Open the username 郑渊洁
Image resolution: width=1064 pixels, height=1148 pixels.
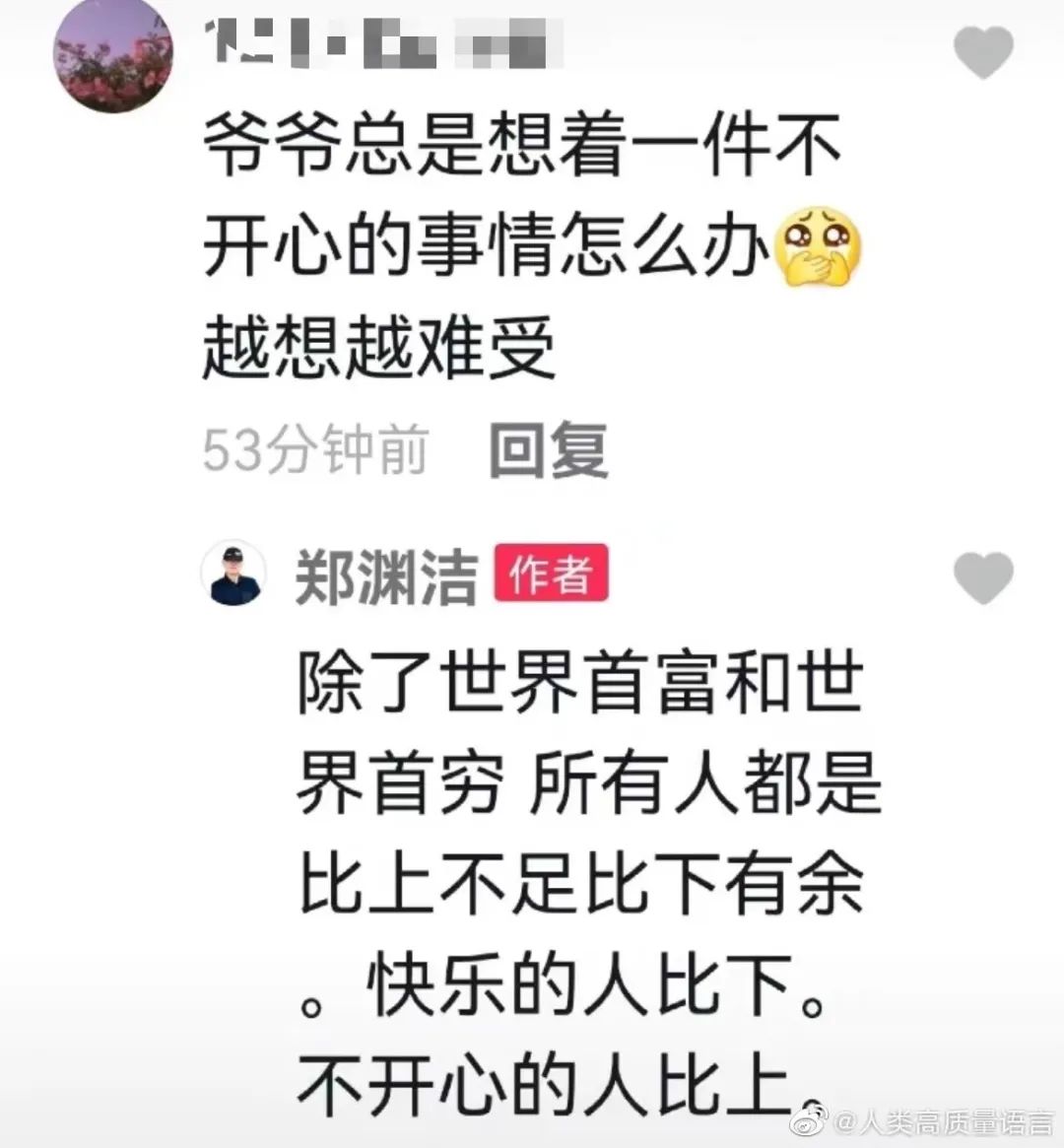(x=386, y=576)
